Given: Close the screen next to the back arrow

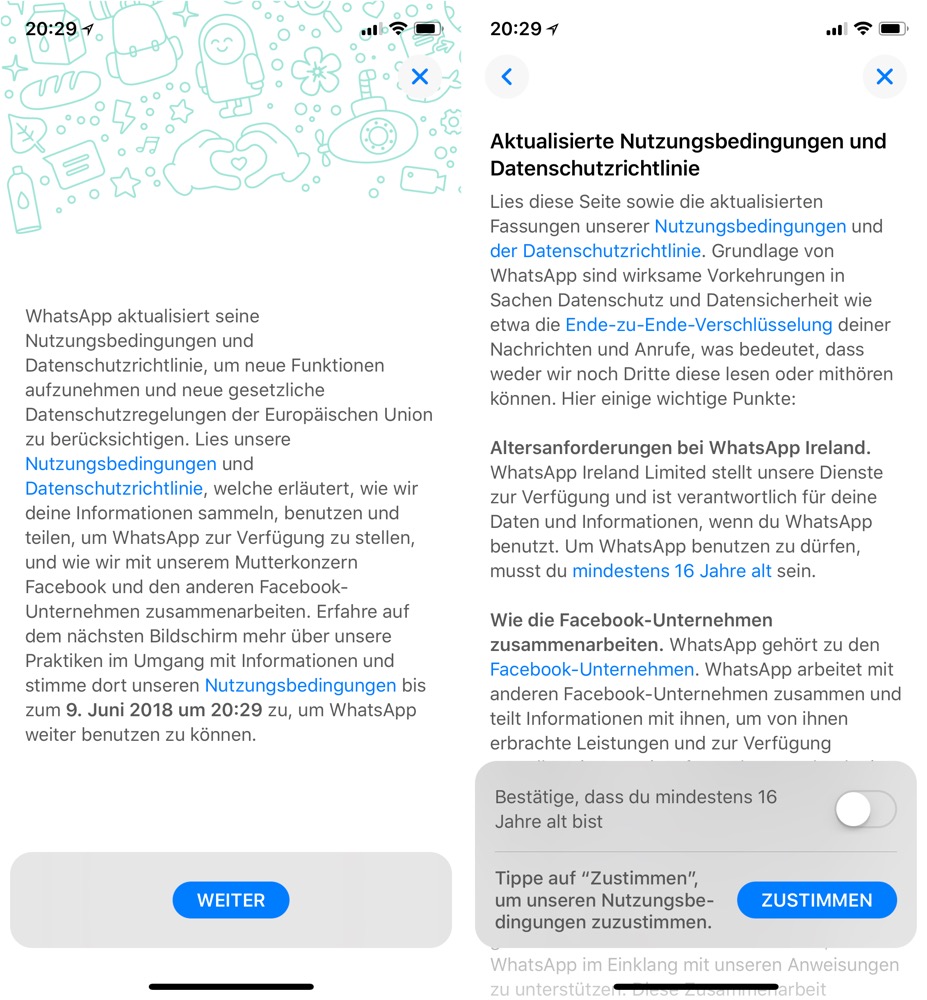Looking at the screenshot, I should (x=884, y=77).
